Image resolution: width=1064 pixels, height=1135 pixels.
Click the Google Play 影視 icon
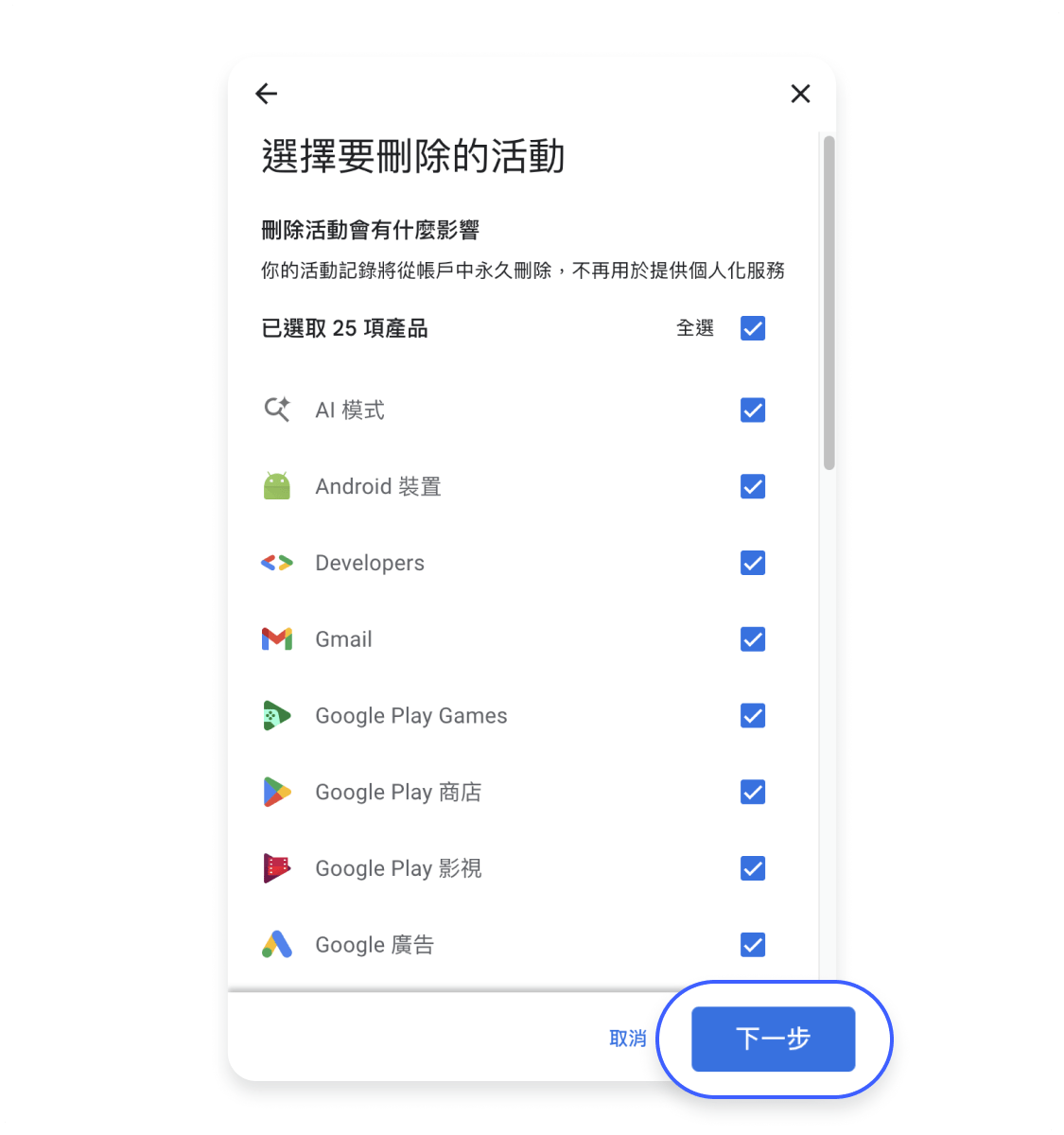click(x=276, y=868)
